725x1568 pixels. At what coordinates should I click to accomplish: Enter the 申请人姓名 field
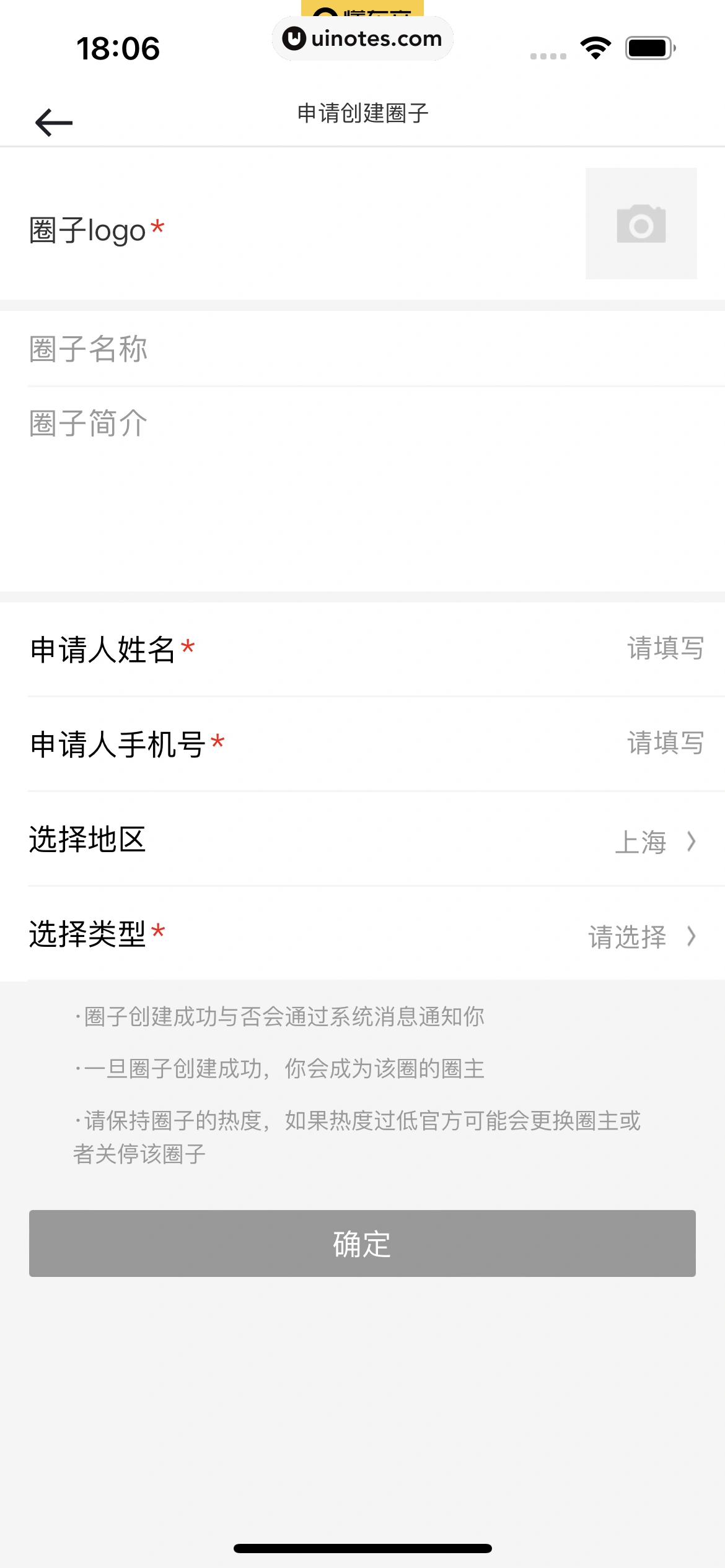pos(664,649)
